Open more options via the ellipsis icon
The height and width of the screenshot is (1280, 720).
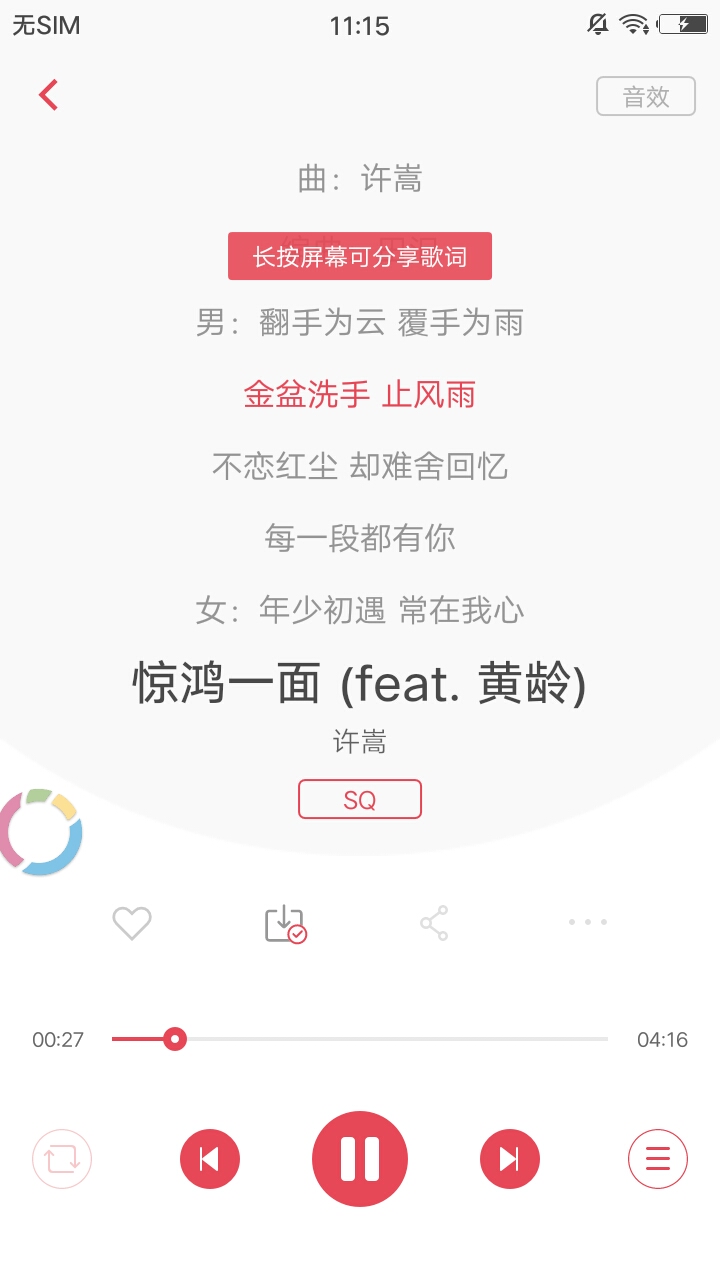coord(588,922)
